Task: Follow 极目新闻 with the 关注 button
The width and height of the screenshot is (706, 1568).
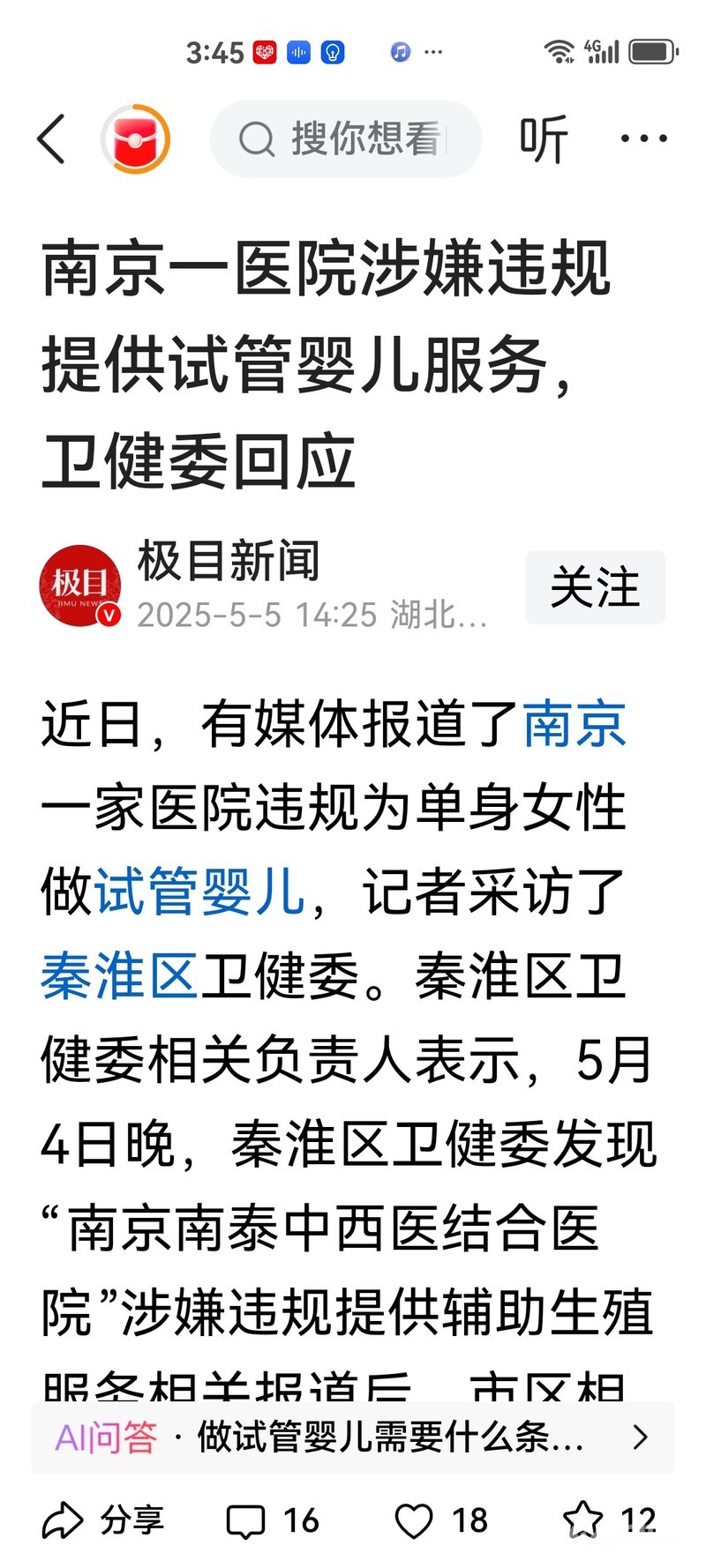Action: (595, 587)
